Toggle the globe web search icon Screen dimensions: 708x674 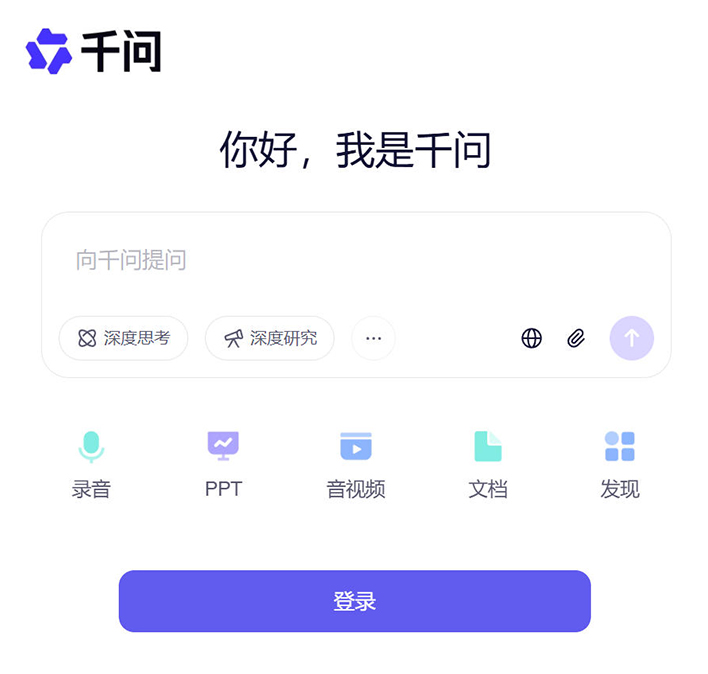click(x=532, y=338)
